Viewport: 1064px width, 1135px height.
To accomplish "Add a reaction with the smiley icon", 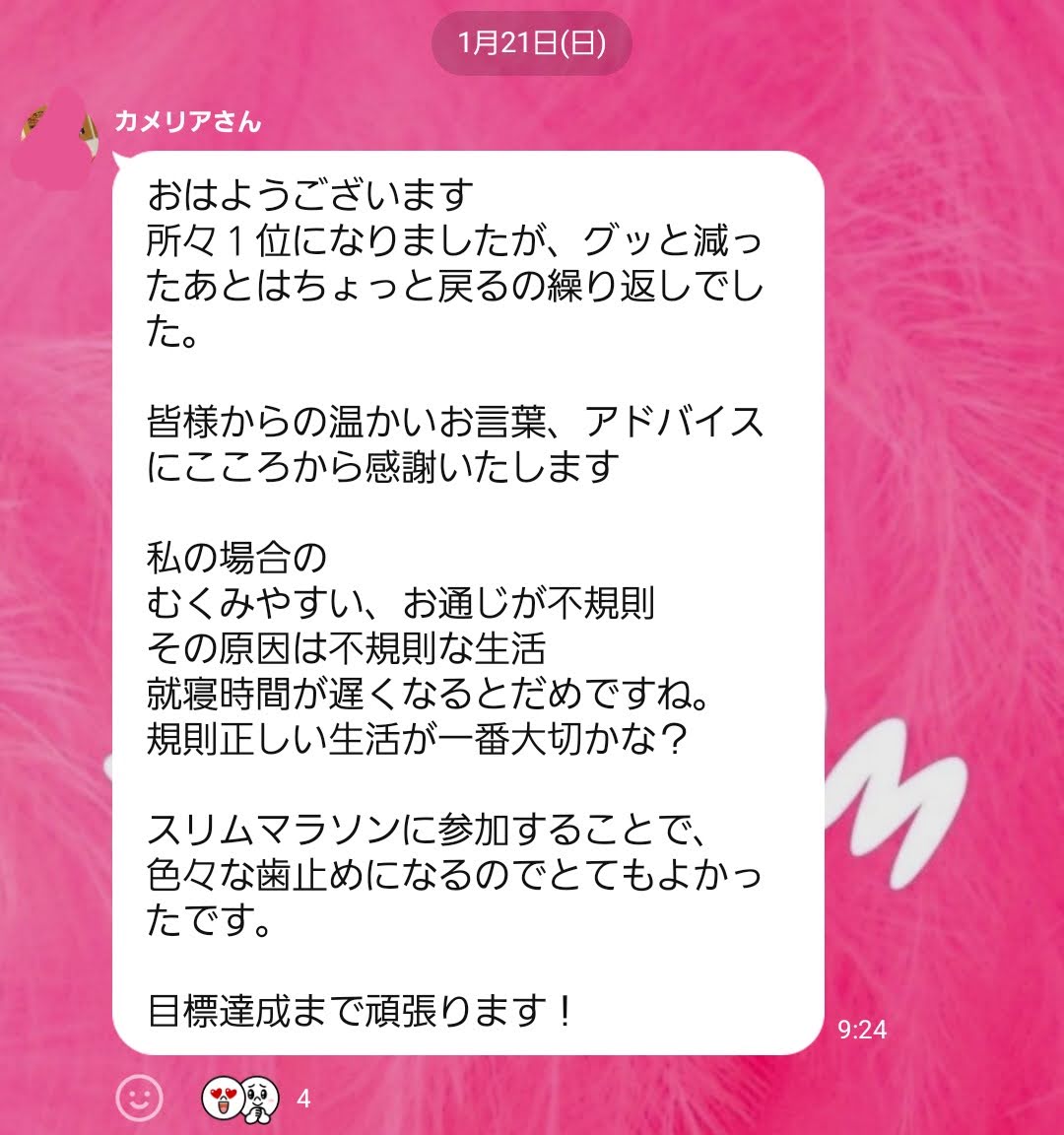I will [x=139, y=1097].
